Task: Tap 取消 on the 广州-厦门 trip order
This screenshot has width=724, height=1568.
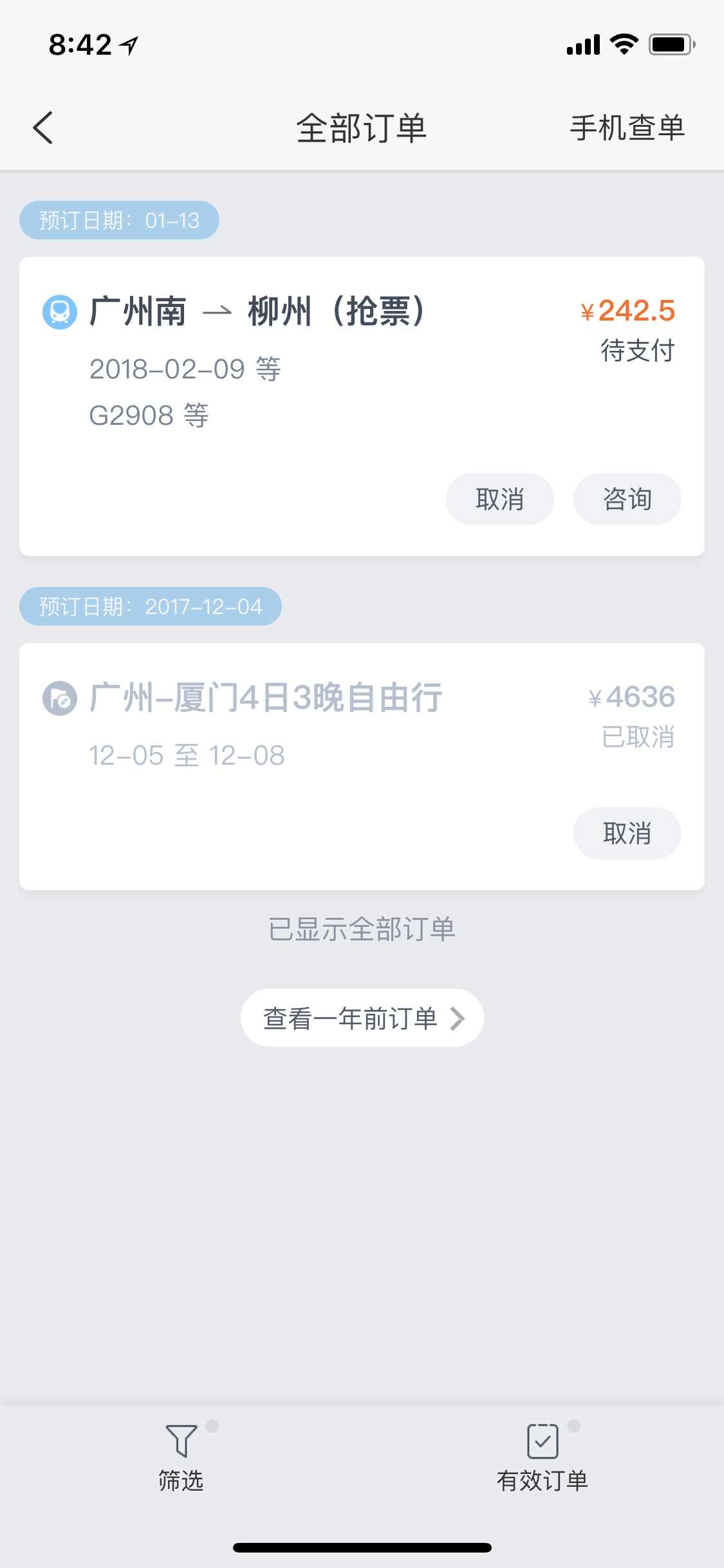Action: point(627,833)
